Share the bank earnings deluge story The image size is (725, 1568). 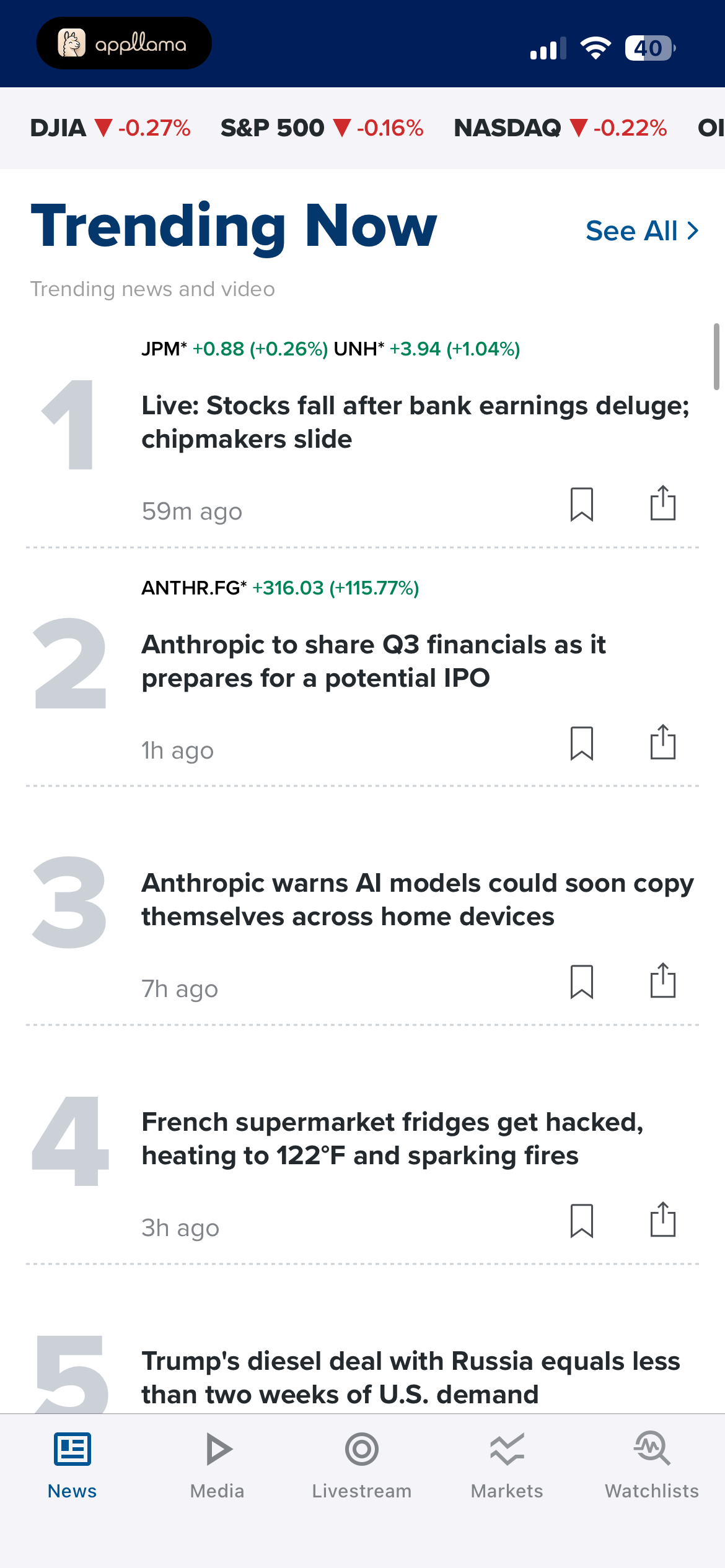pos(662,503)
